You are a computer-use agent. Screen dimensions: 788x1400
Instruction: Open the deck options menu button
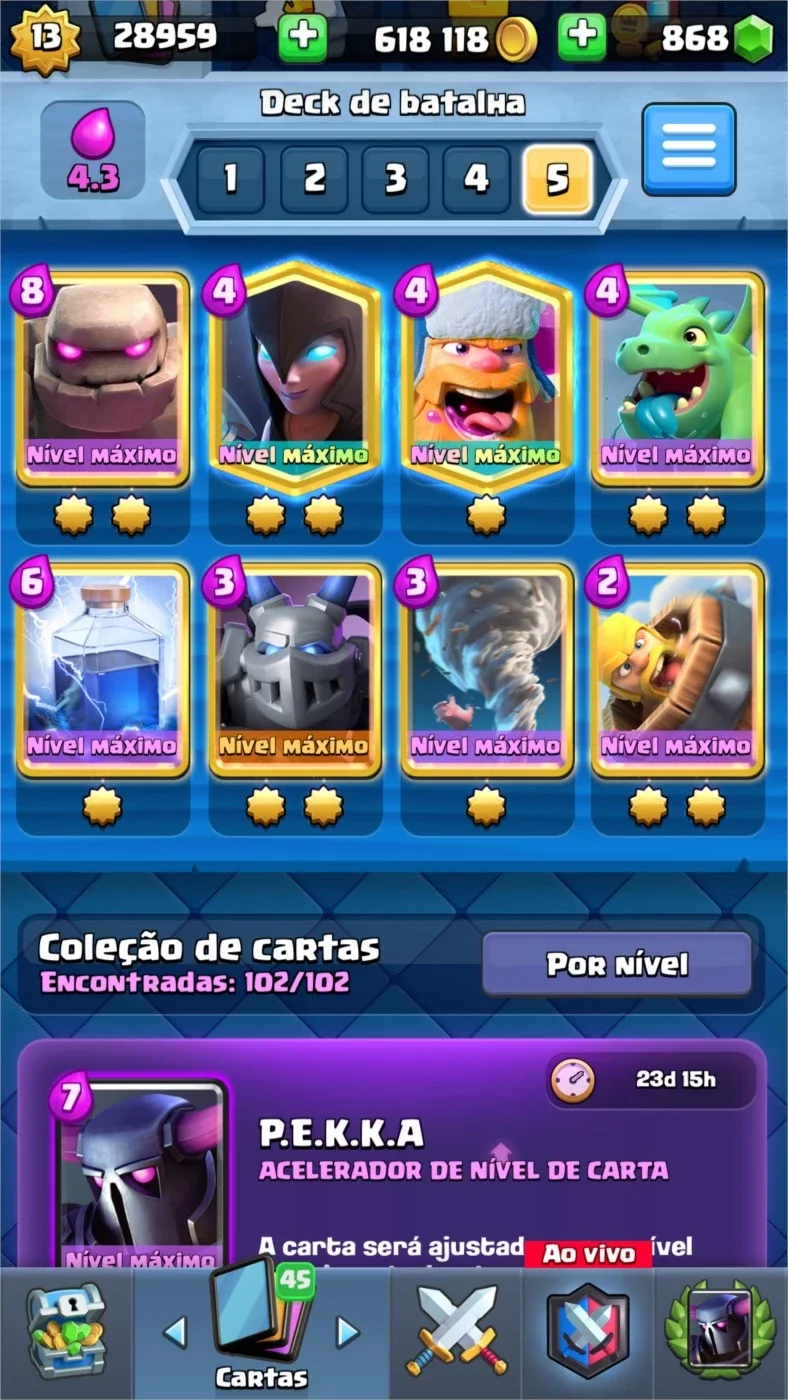(x=689, y=149)
